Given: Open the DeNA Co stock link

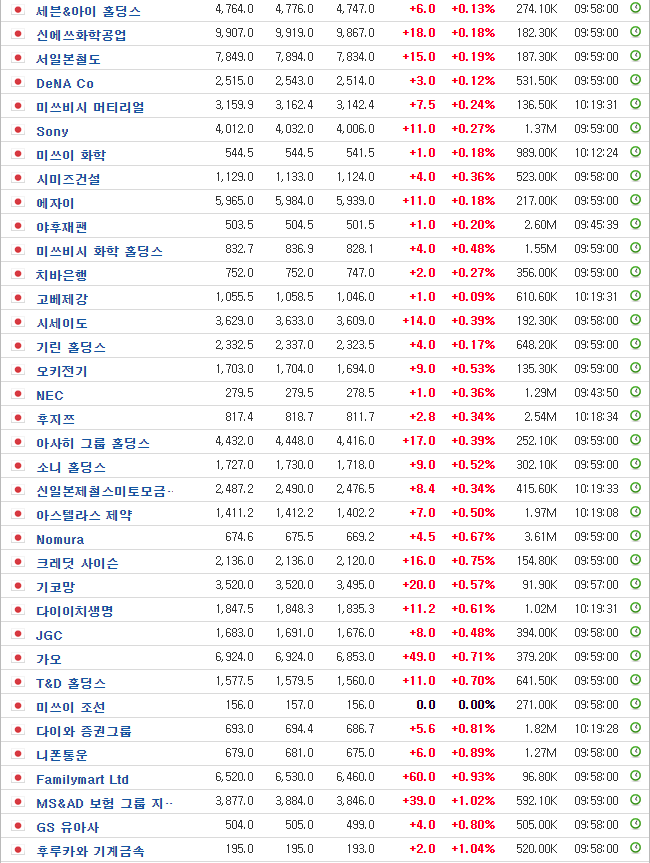Looking at the screenshot, I should pyautogui.click(x=64, y=83).
